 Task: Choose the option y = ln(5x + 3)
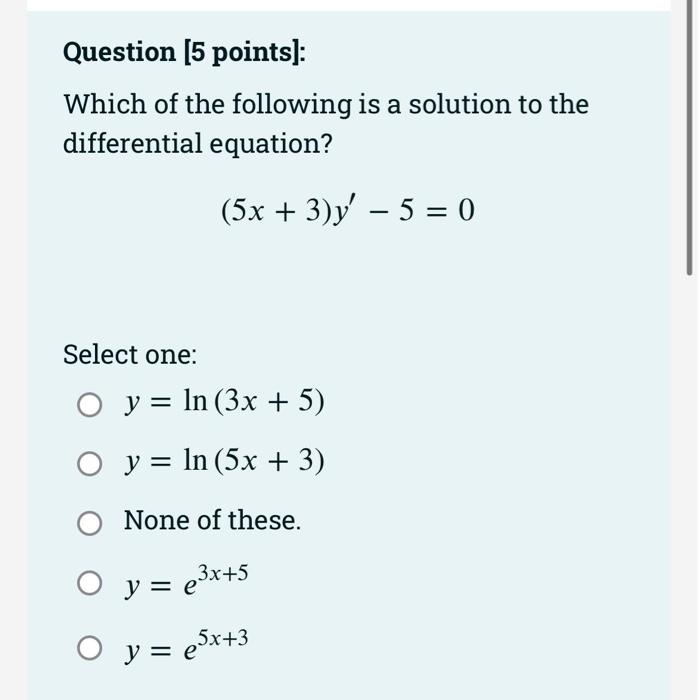90,464
